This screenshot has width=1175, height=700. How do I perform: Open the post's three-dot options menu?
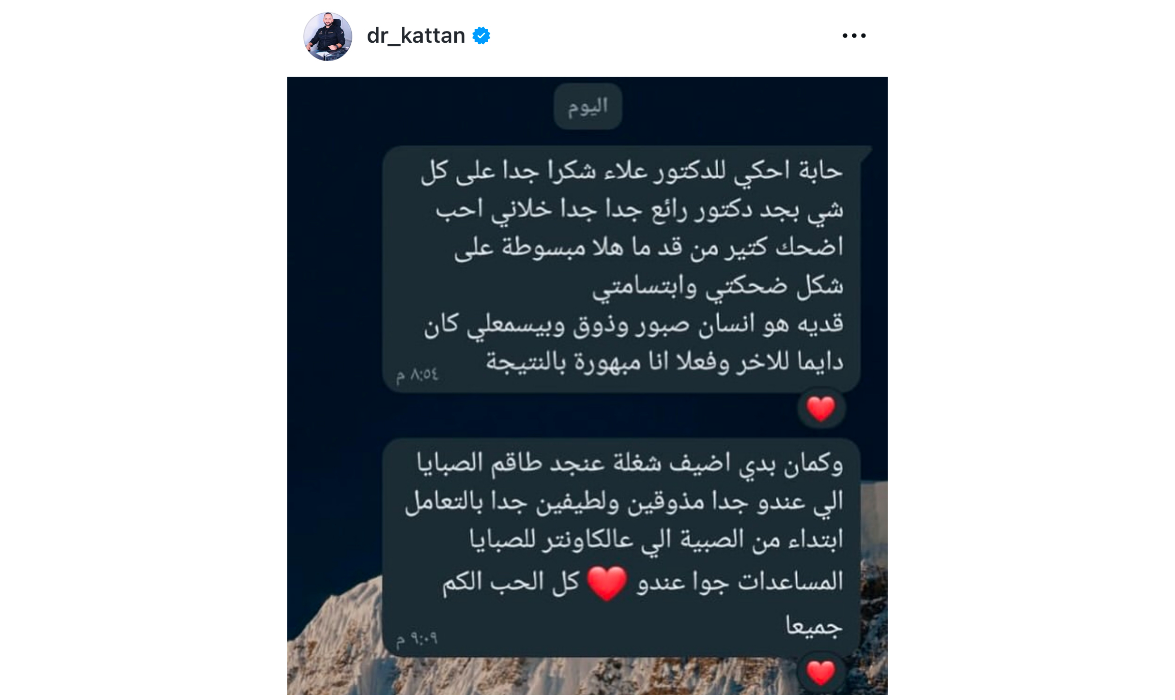(854, 37)
